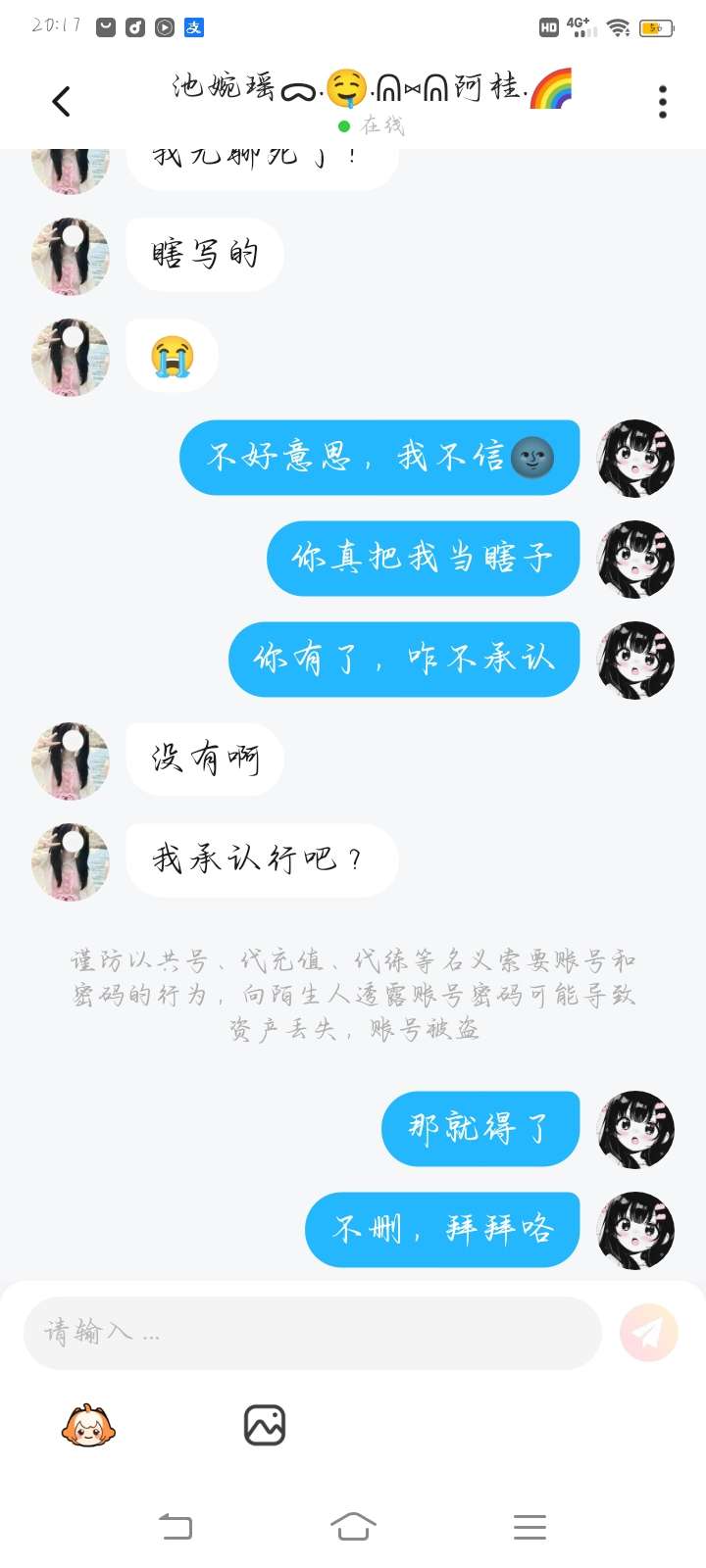This screenshot has width=706, height=1568.
Task: Open my avatar beside 不删,拜拜咯
Action: click(636, 1230)
